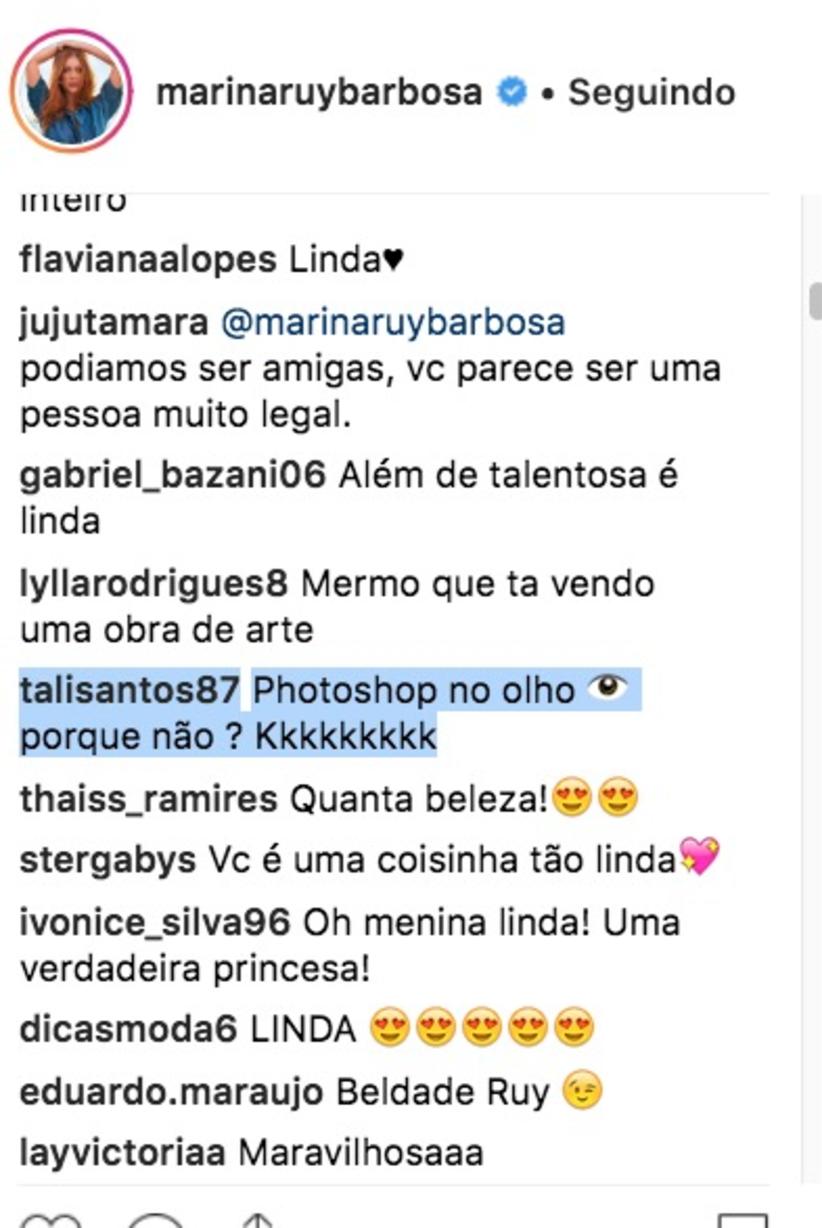View lyllarodrigues8's profile

154,584
